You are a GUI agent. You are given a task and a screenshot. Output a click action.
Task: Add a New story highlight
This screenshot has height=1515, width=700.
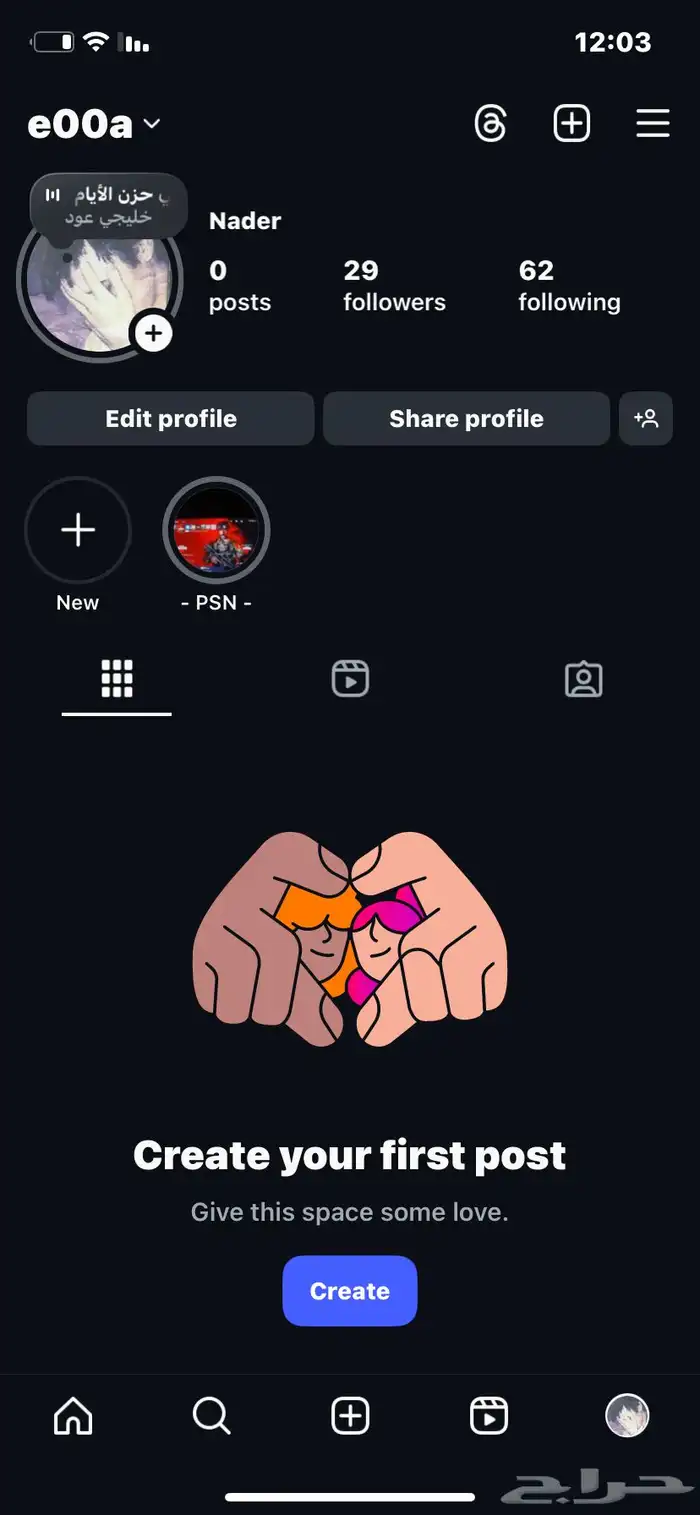point(78,530)
